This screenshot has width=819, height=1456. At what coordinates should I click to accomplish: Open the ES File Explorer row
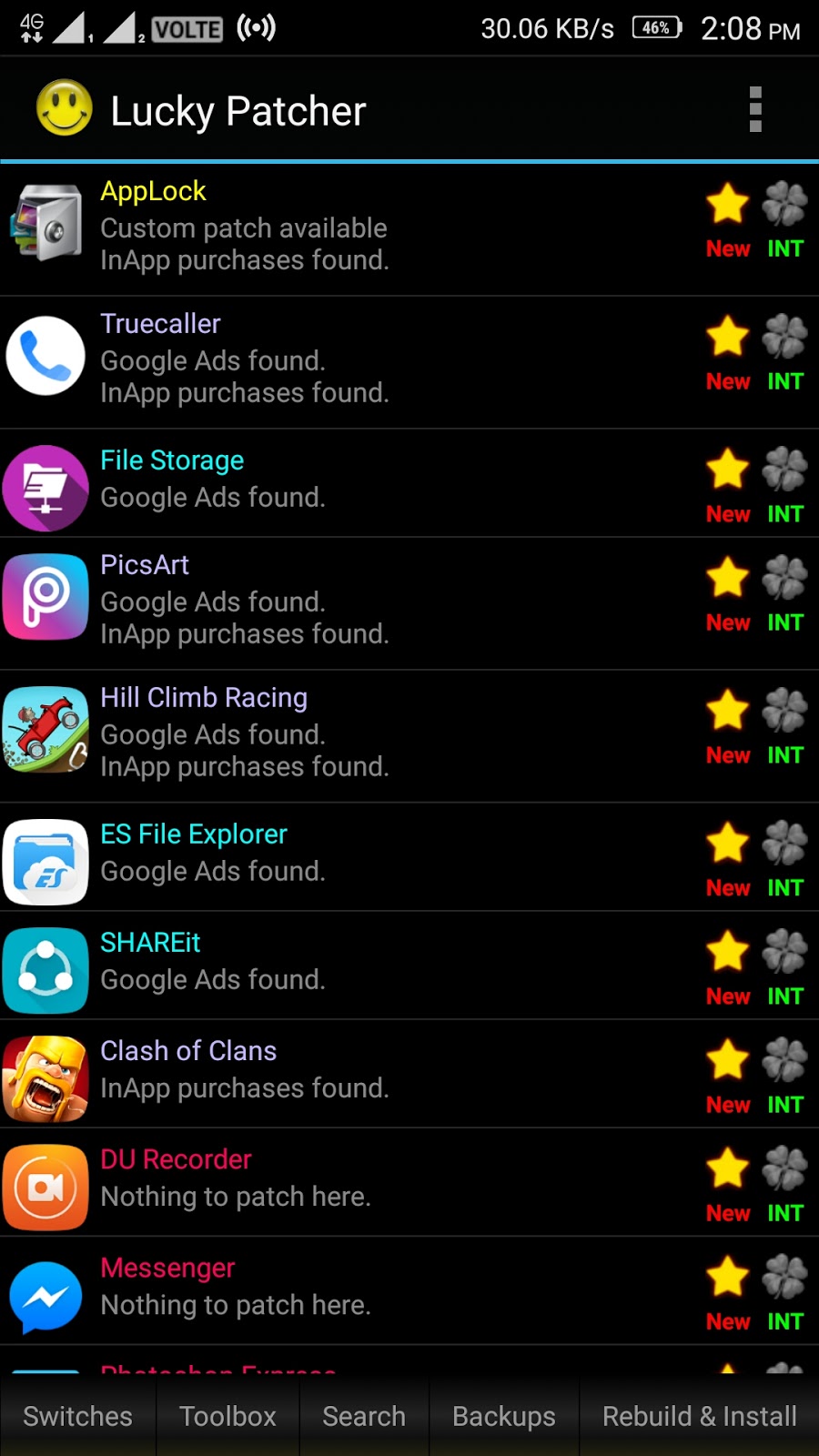click(364, 854)
